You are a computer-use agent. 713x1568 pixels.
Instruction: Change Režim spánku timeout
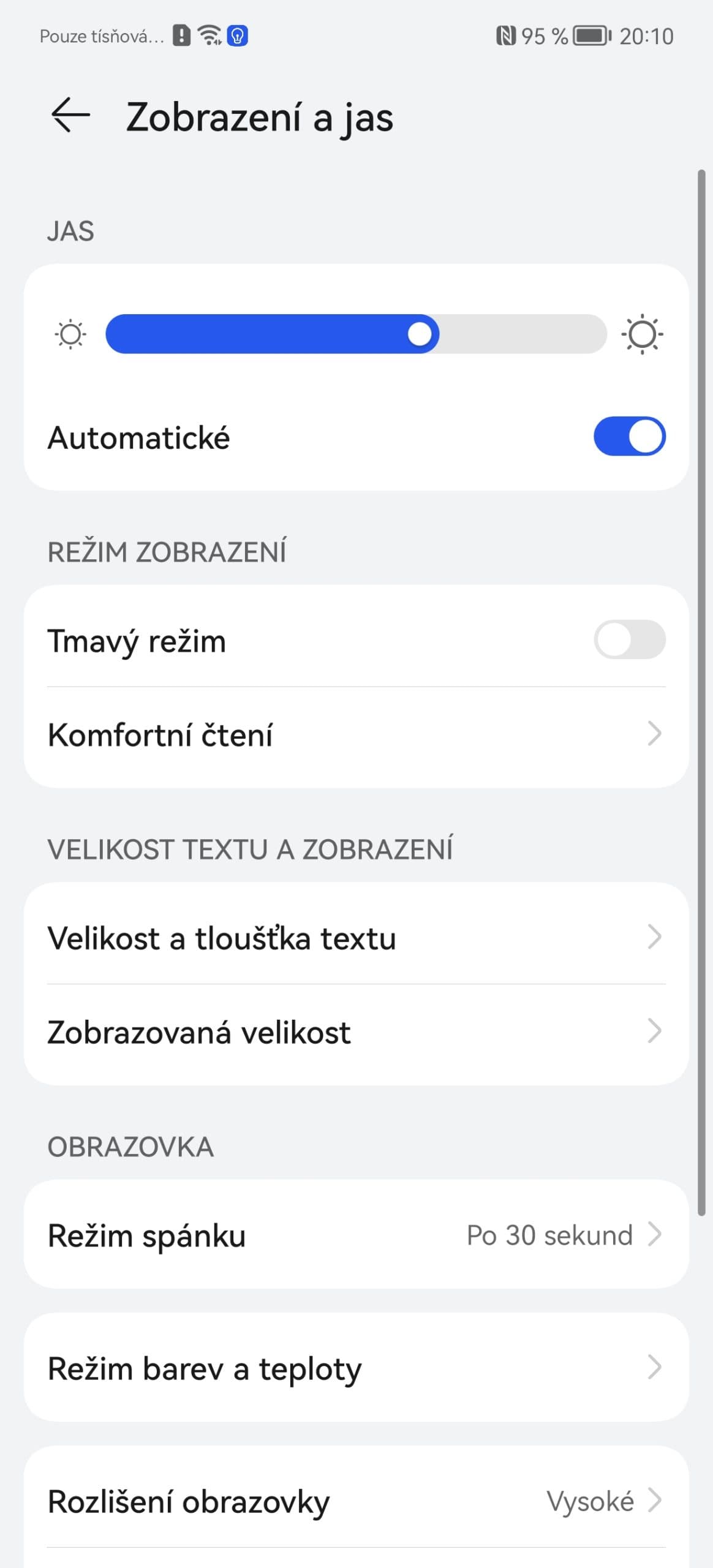pyautogui.click(x=356, y=1235)
